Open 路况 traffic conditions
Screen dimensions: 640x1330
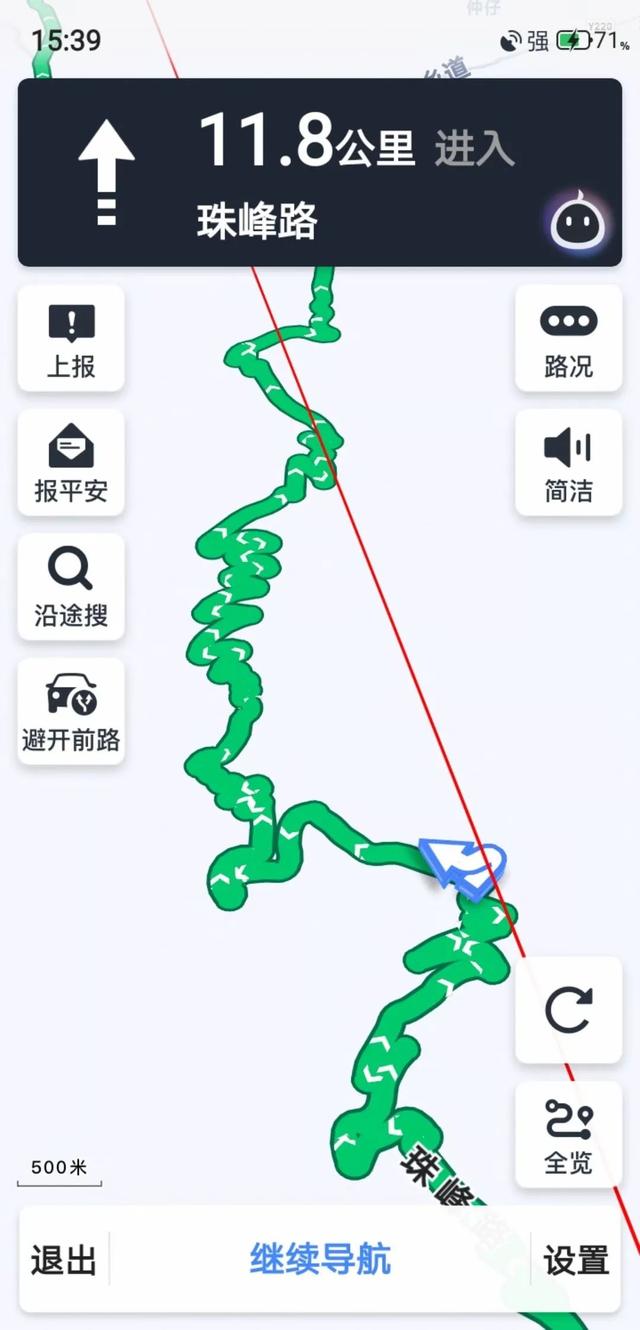[x=568, y=339]
